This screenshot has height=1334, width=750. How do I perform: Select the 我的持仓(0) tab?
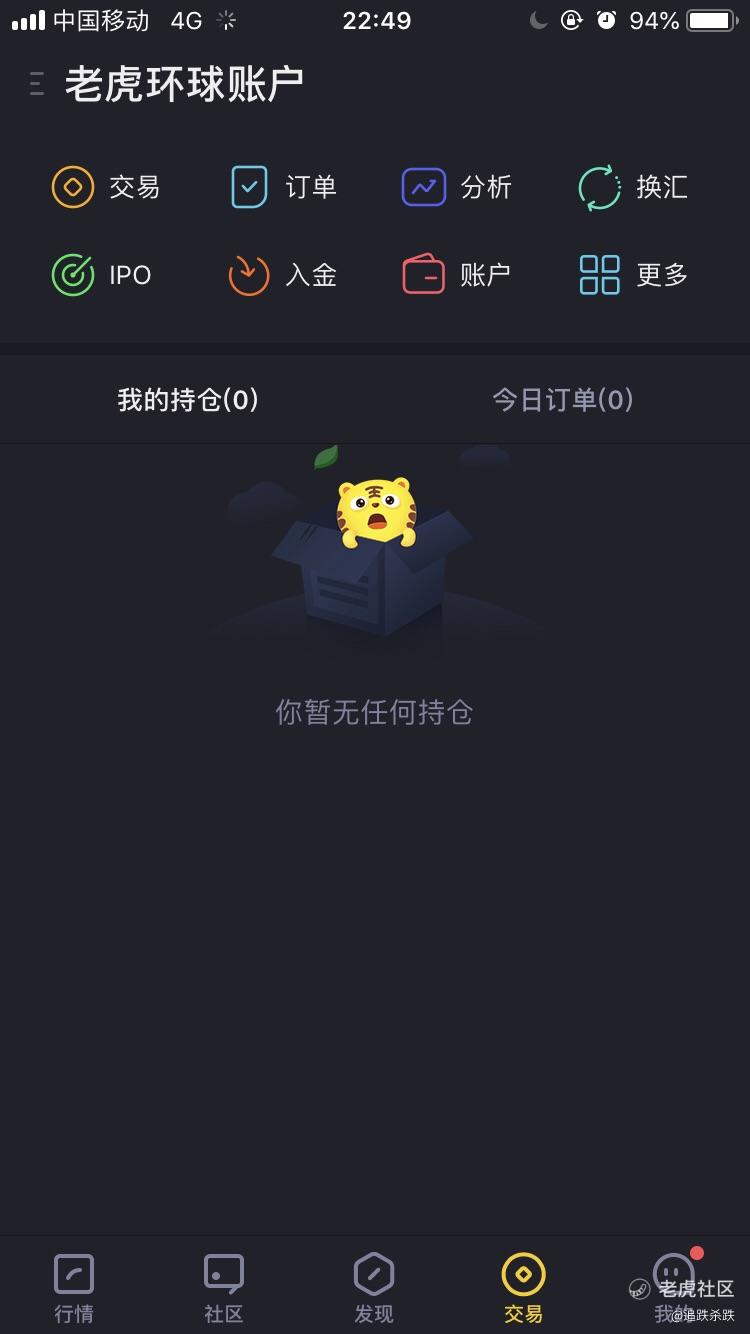point(188,400)
